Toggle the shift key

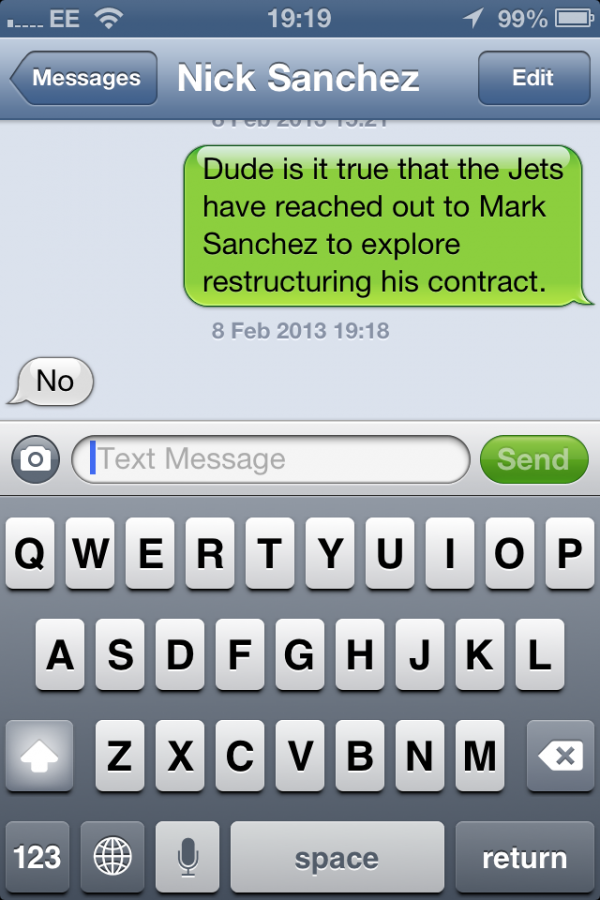tap(40, 756)
